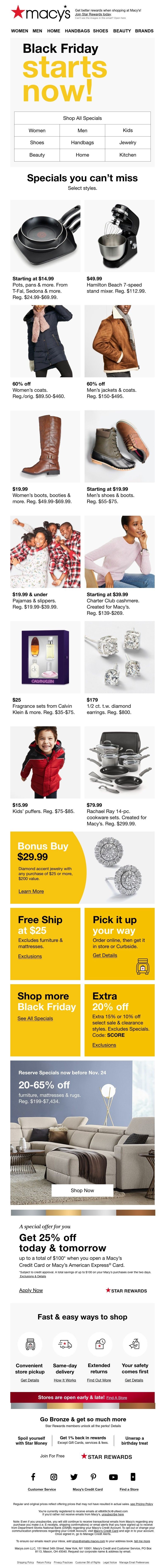Tap the Customer Service footer link
165x1568 pixels.
(42, 1489)
